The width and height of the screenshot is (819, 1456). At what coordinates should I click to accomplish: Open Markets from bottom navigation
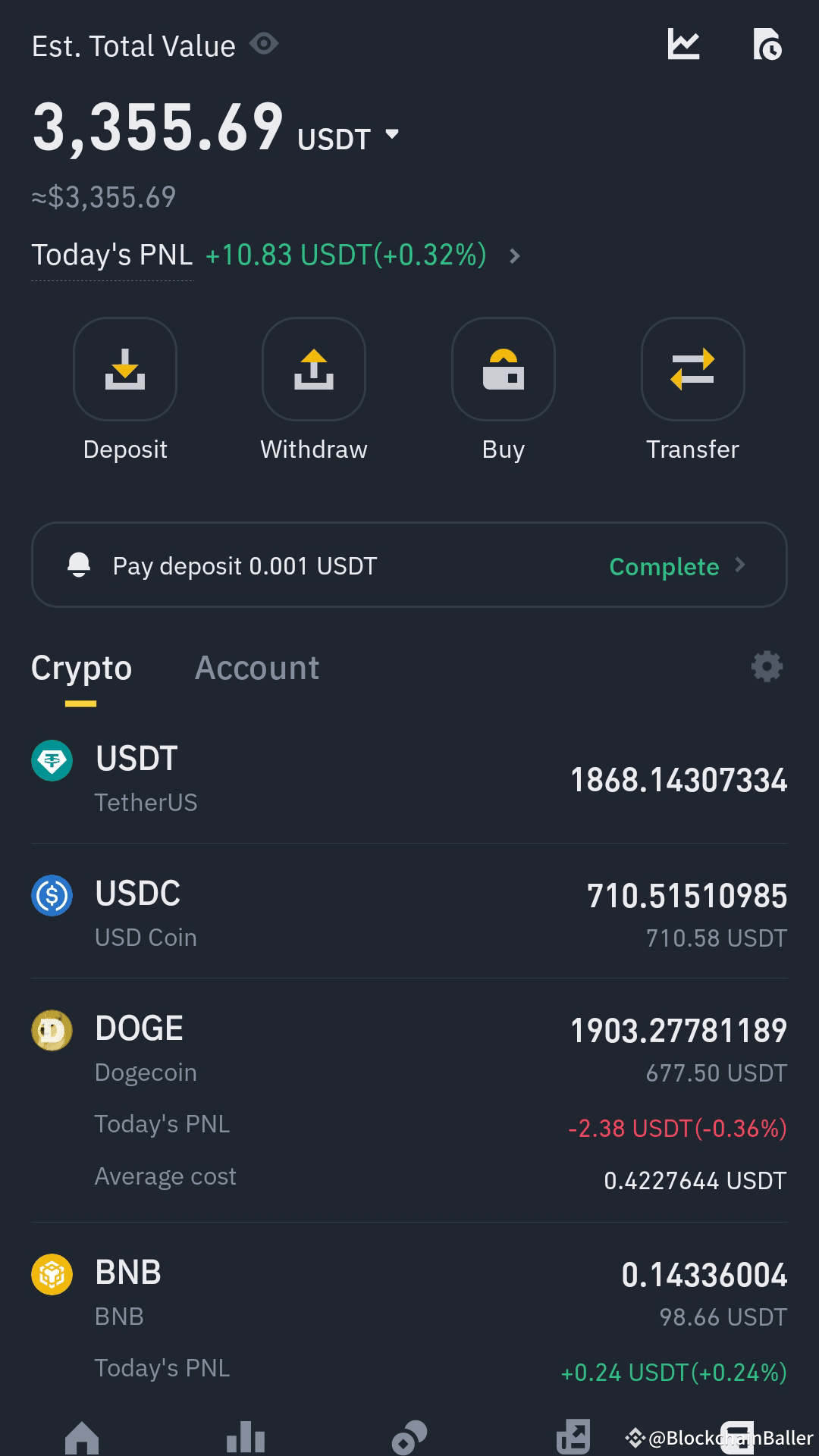[245, 1436]
